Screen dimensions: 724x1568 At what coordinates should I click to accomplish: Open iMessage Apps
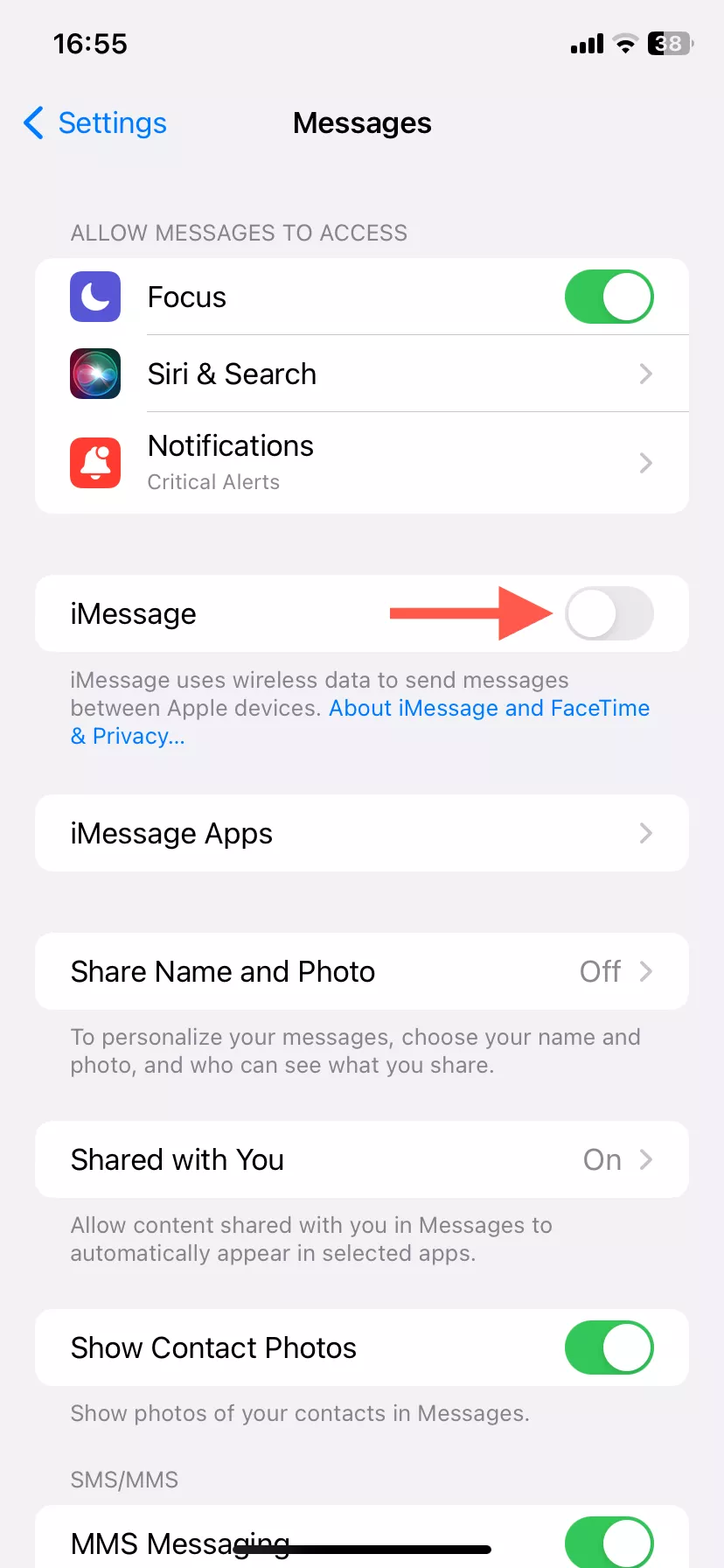[362, 833]
